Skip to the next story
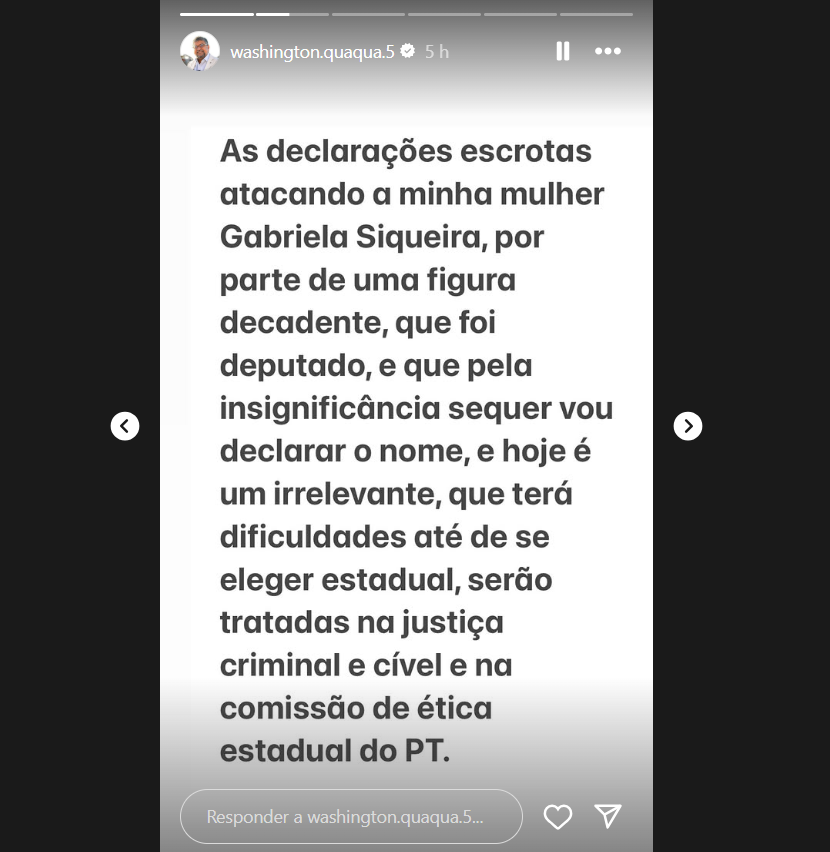830x852 pixels. click(x=688, y=426)
